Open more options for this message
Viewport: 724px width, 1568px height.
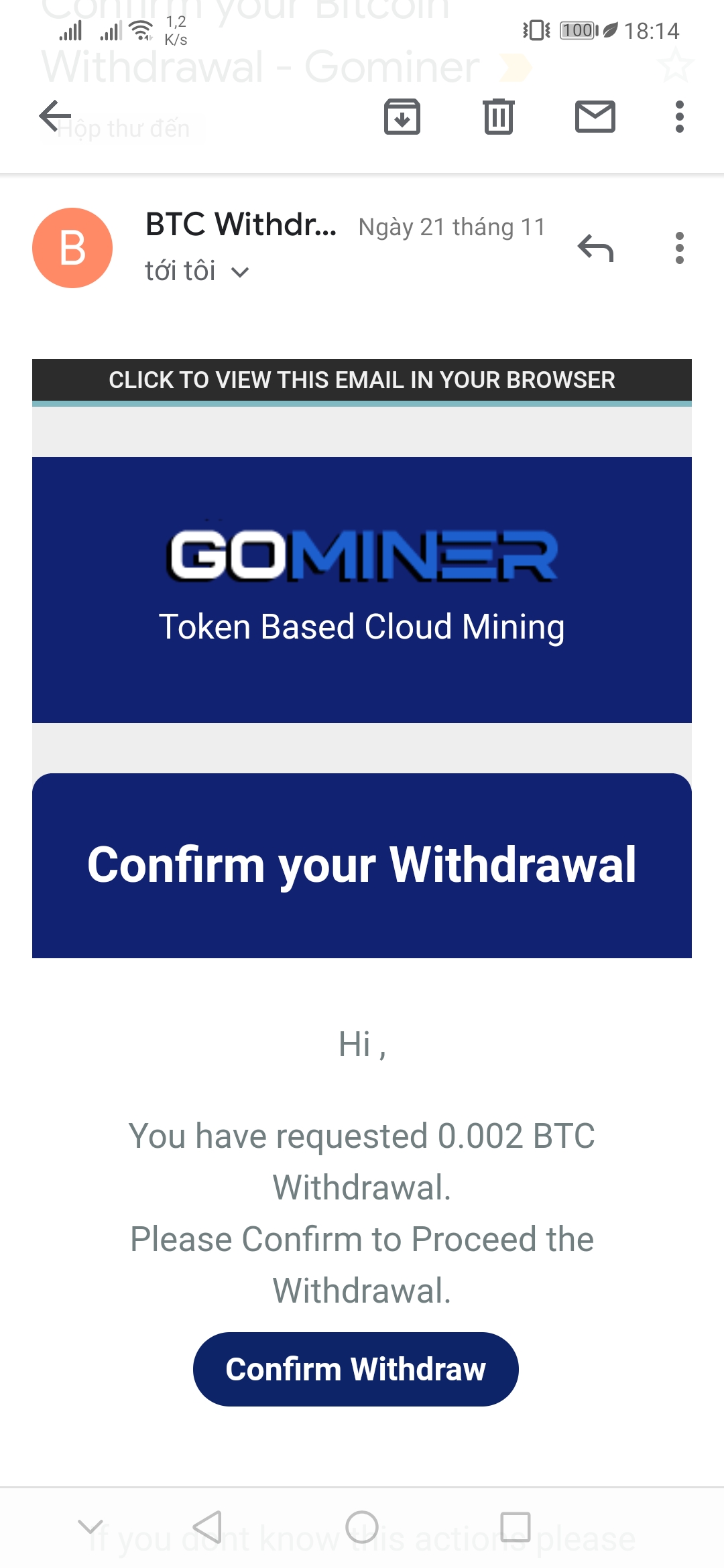pyautogui.click(x=679, y=248)
